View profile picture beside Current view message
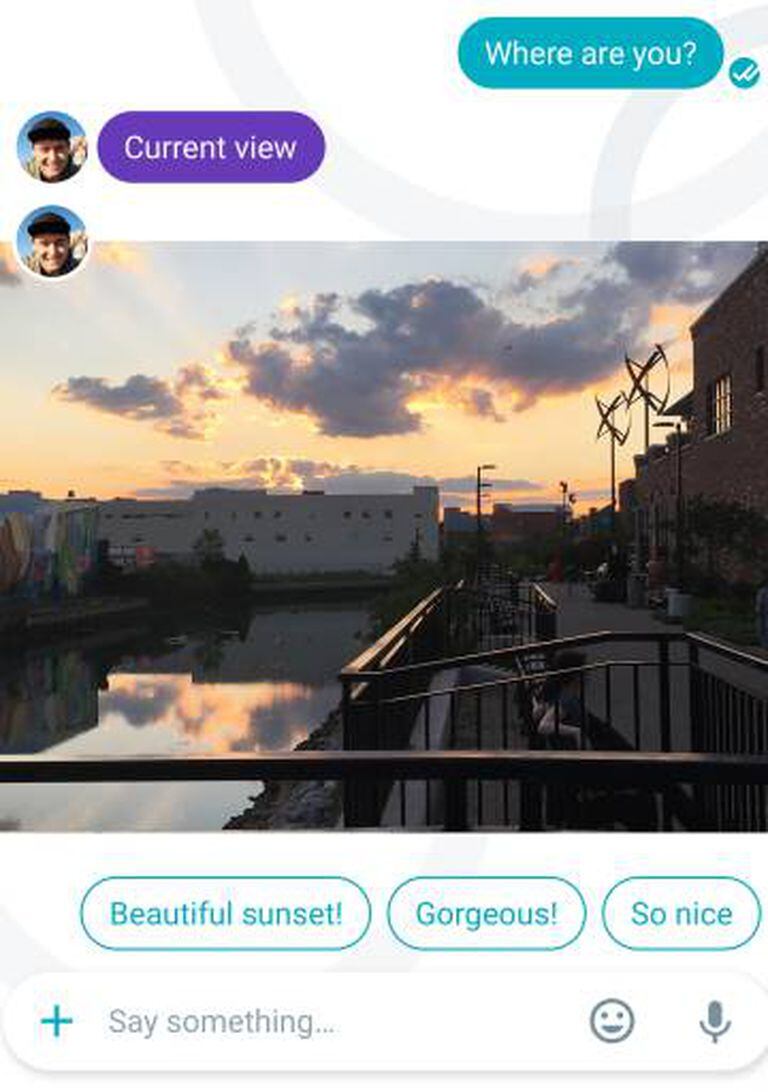Image resolution: width=768 pixels, height=1092 pixels. 52,146
